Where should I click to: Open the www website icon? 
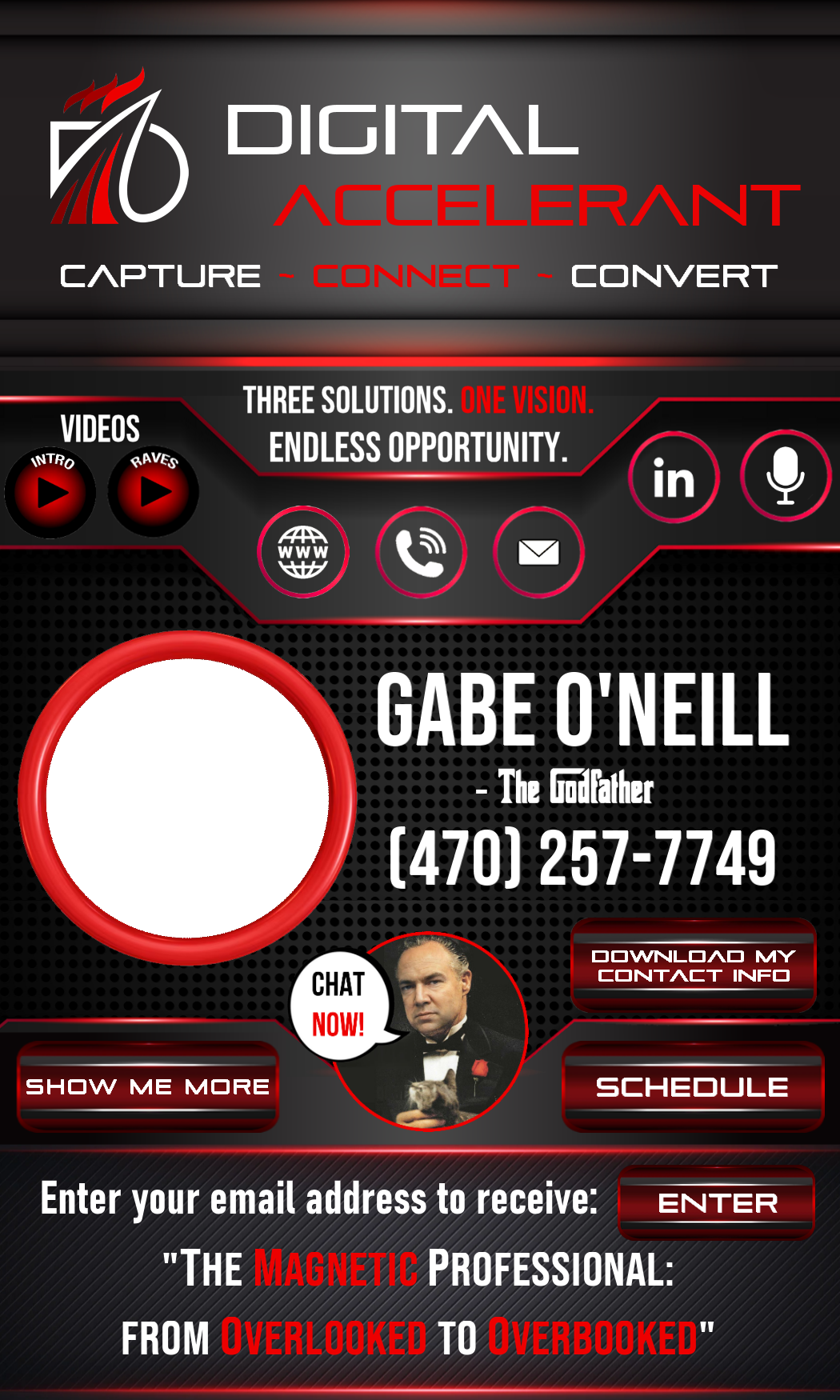(x=303, y=552)
